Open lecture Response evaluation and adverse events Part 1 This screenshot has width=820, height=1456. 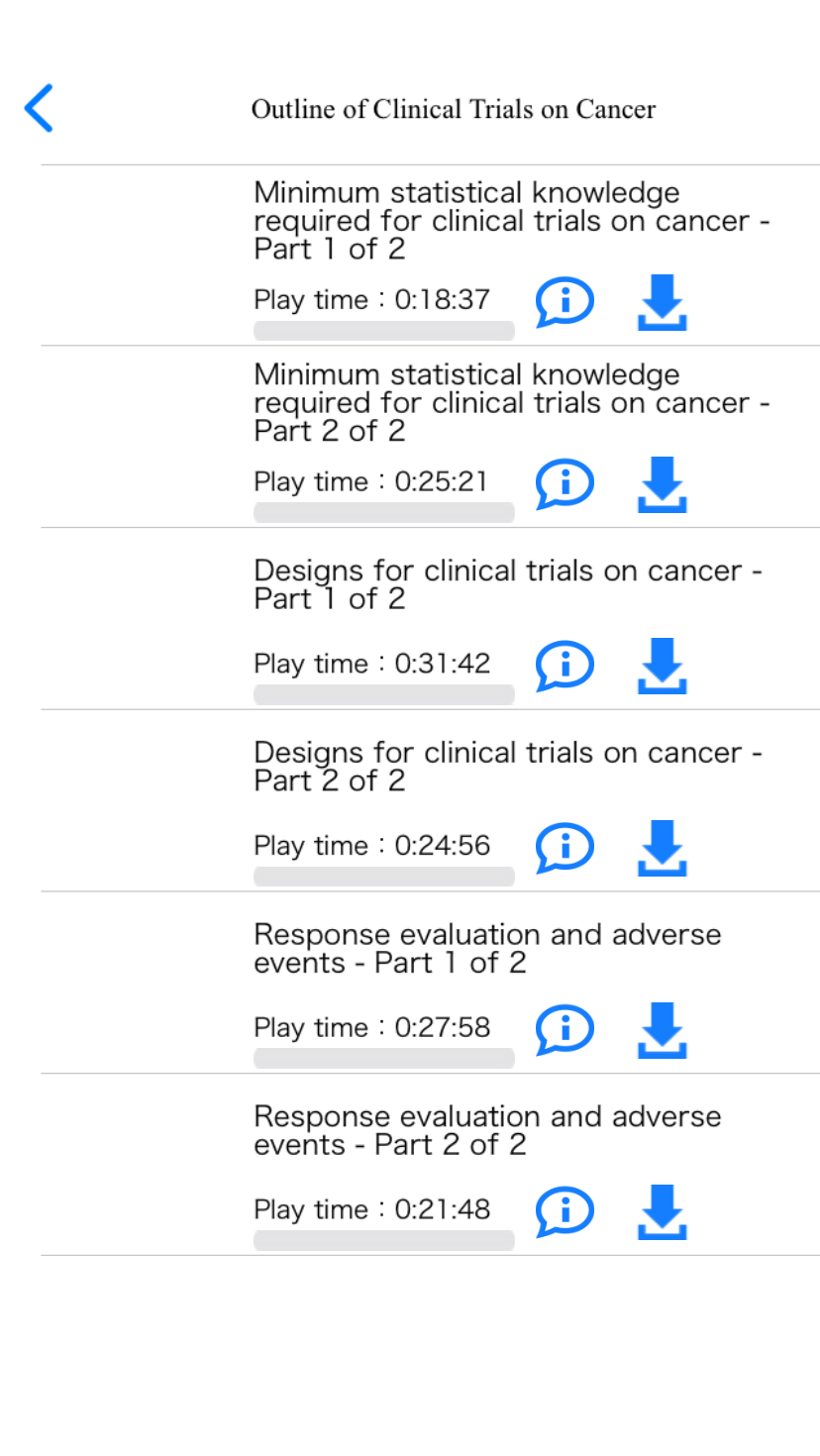[x=430, y=983]
